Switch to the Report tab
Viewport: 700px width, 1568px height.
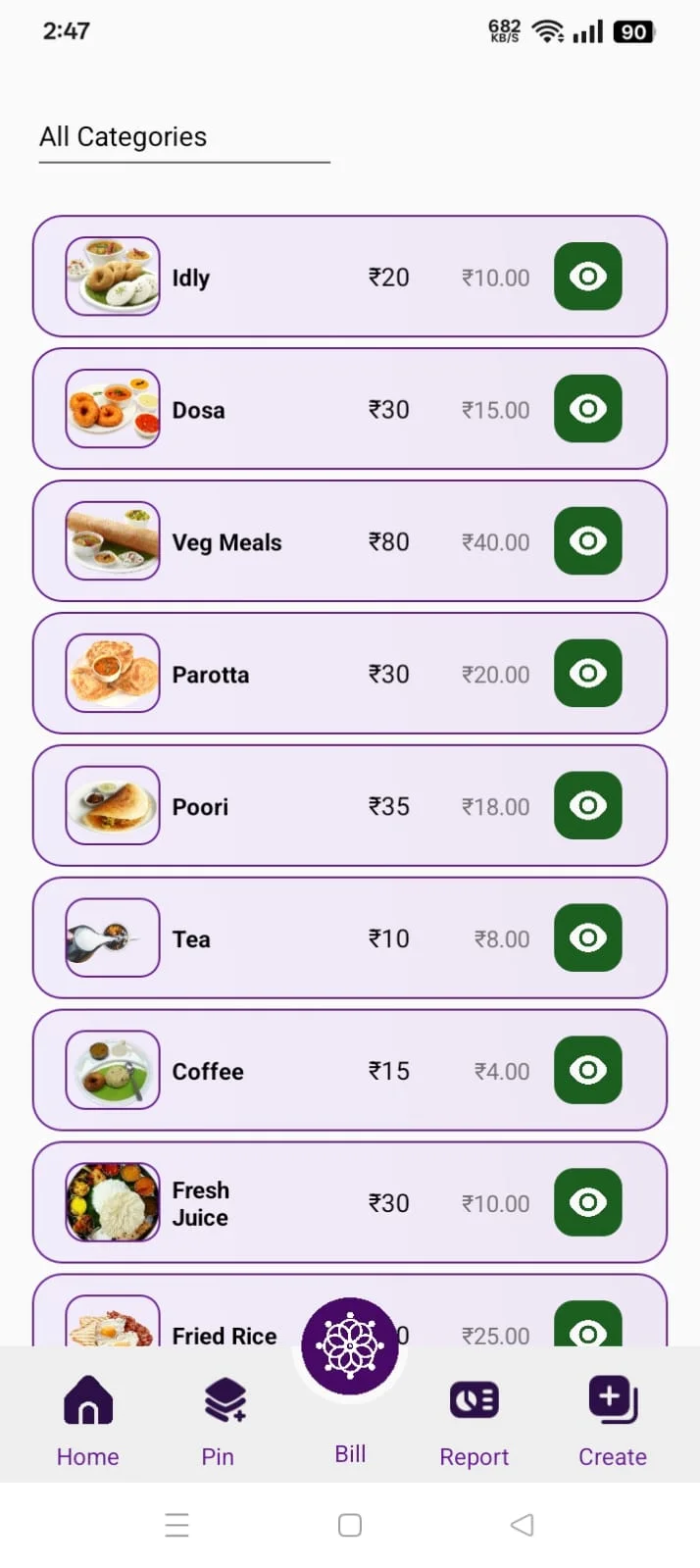[x=475, y=1418]
